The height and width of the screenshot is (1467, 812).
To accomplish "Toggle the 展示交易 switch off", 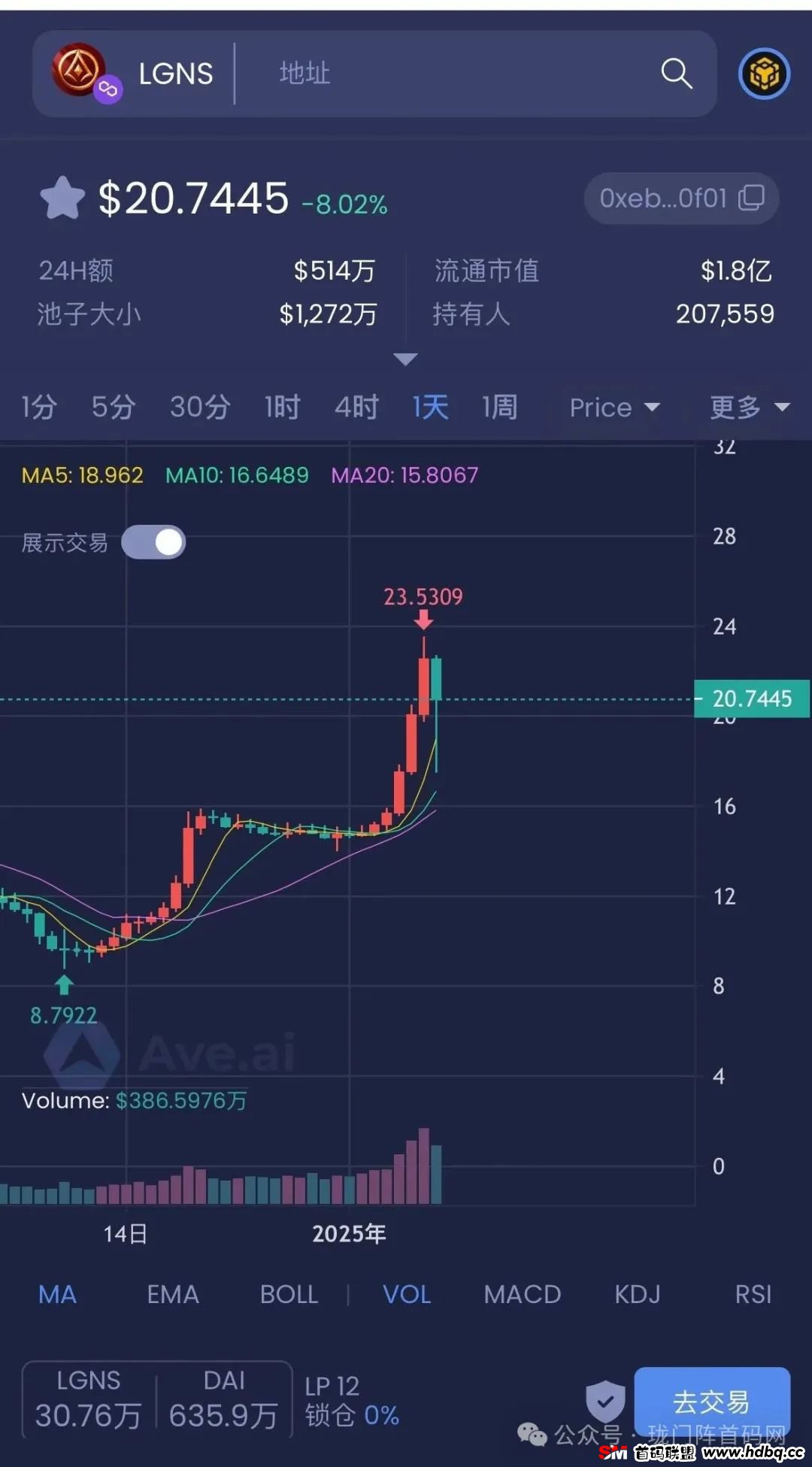I will point(153,542).
